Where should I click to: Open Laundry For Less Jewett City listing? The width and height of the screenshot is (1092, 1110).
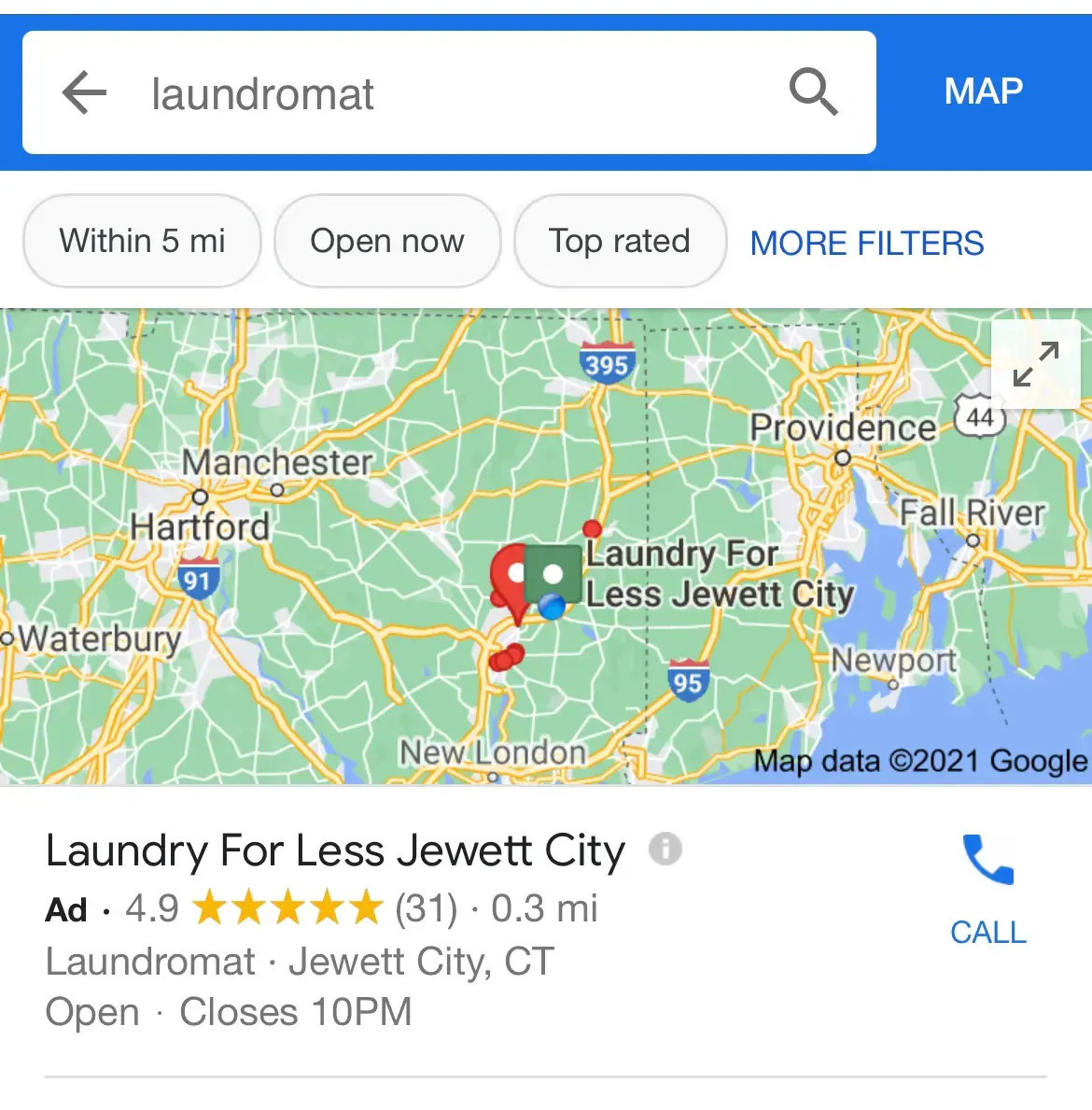pyautogui.click(x=335, y=850)
